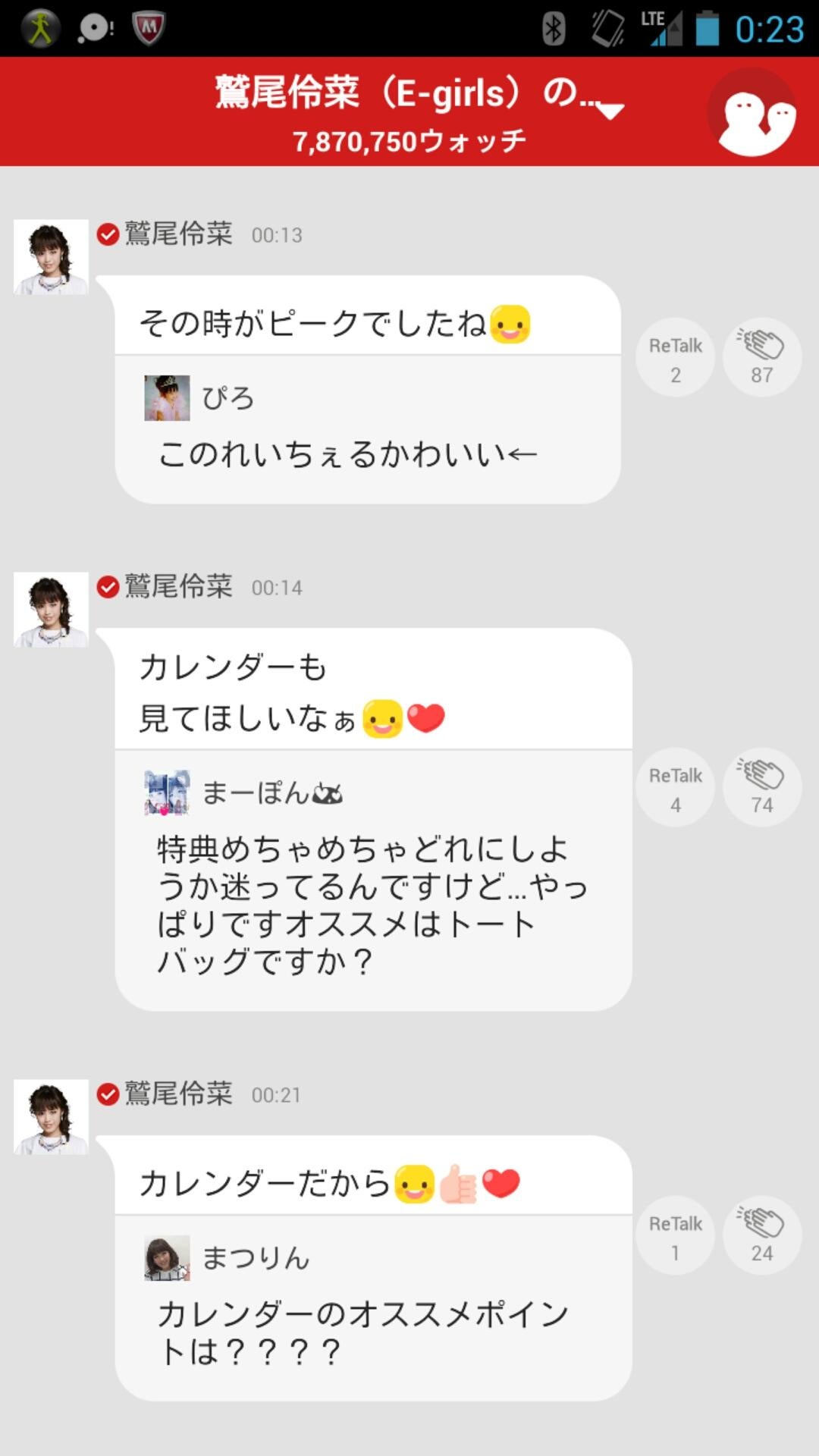
Task: ReTalk the 'その時がピークでしたね' post
Action: click(x=674, y=356)
